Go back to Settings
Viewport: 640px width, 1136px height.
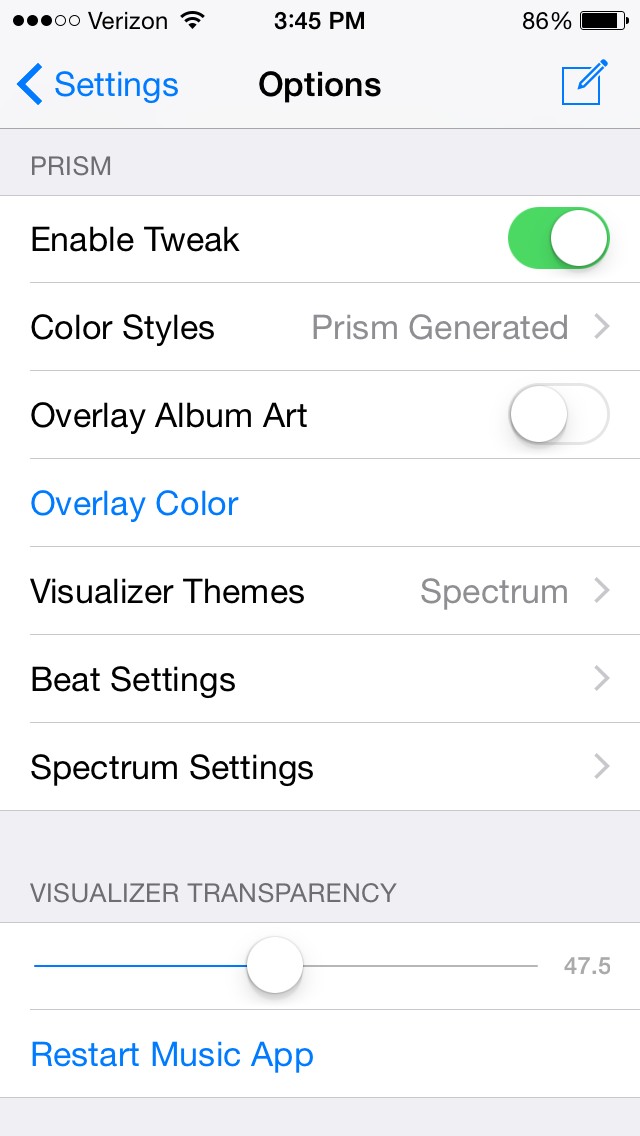coord(97,85)
